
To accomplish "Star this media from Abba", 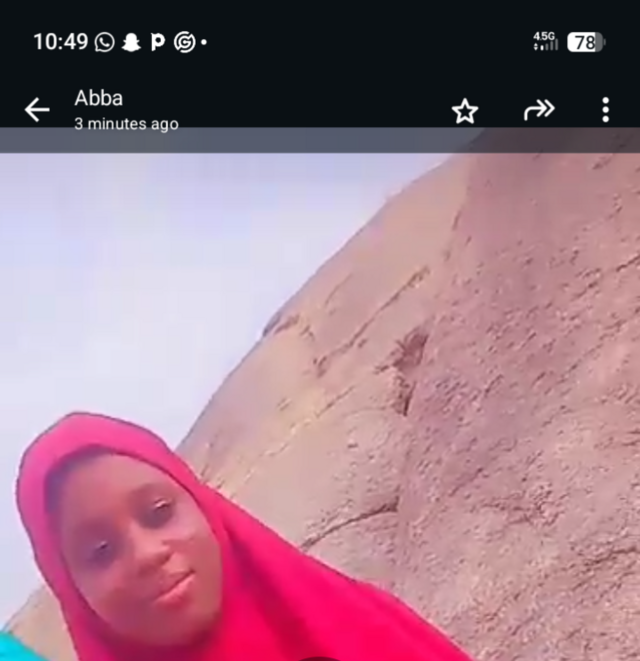I will [x=465, y=111].
